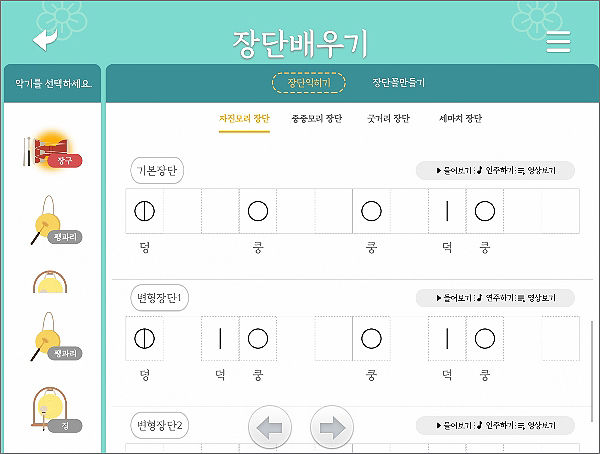Go back with the top-left arrow

click(45, 39)
